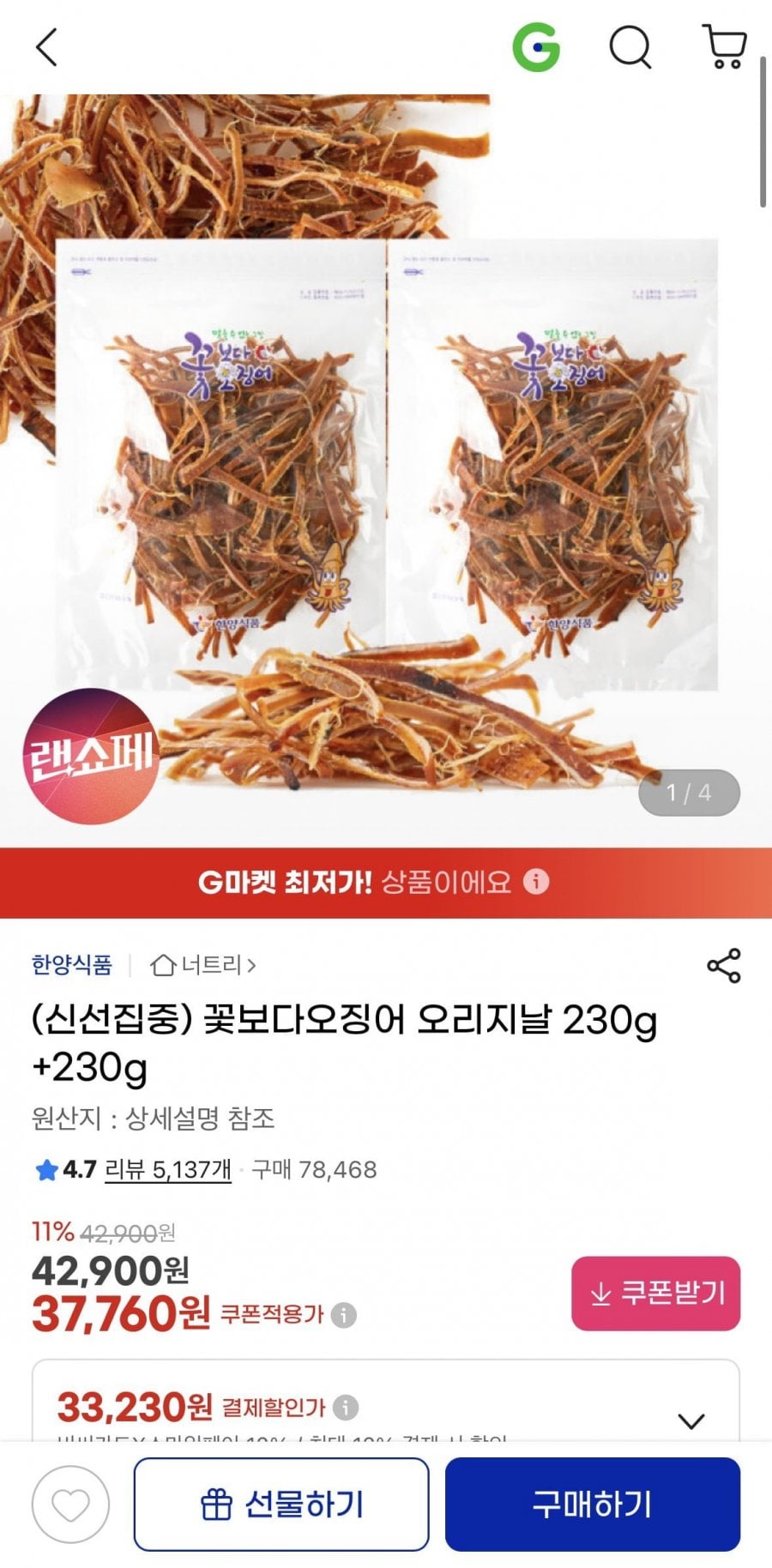Tap the info icon in the G마켓 최저가 banner
772x1568 pixels.
(536, 883)
